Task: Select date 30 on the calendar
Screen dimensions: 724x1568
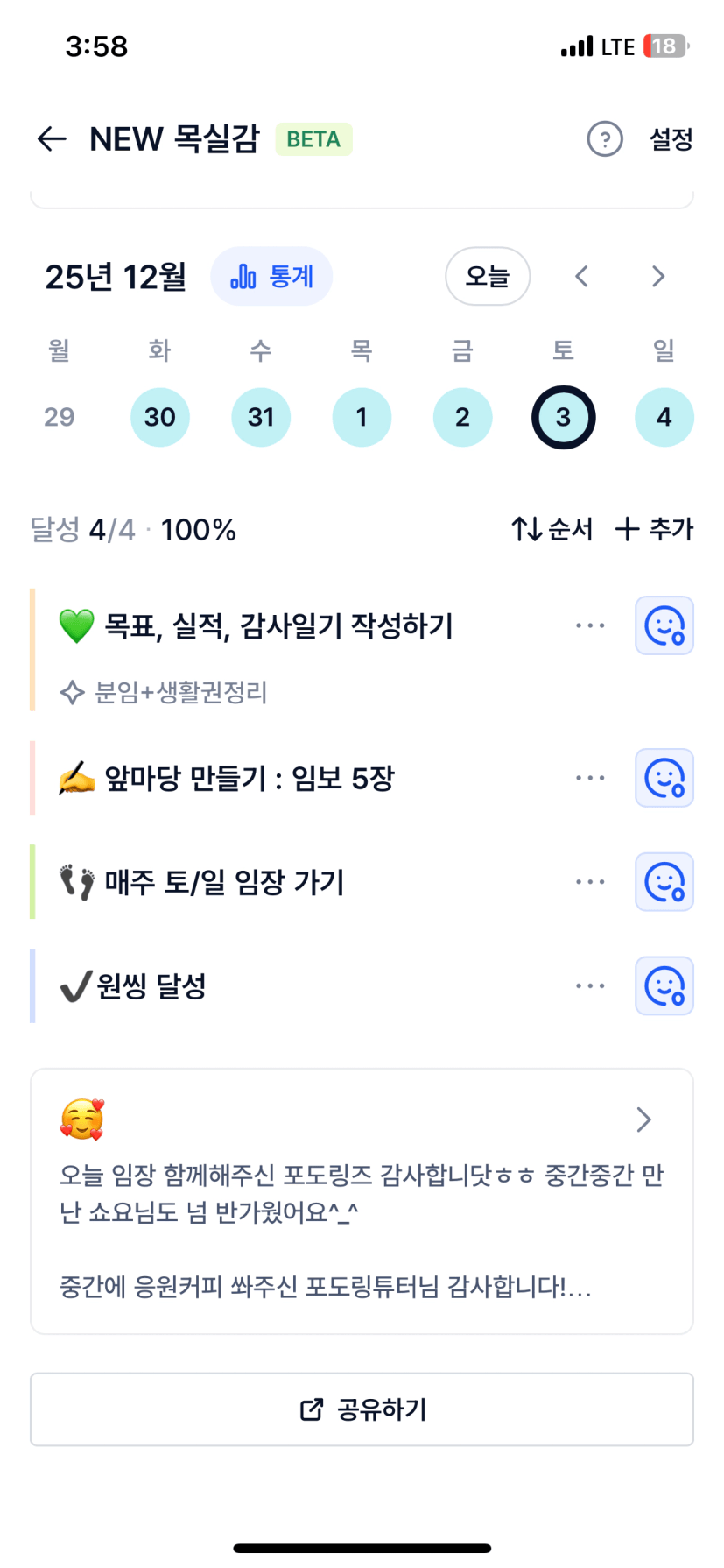Action: (x=160, y=417)
